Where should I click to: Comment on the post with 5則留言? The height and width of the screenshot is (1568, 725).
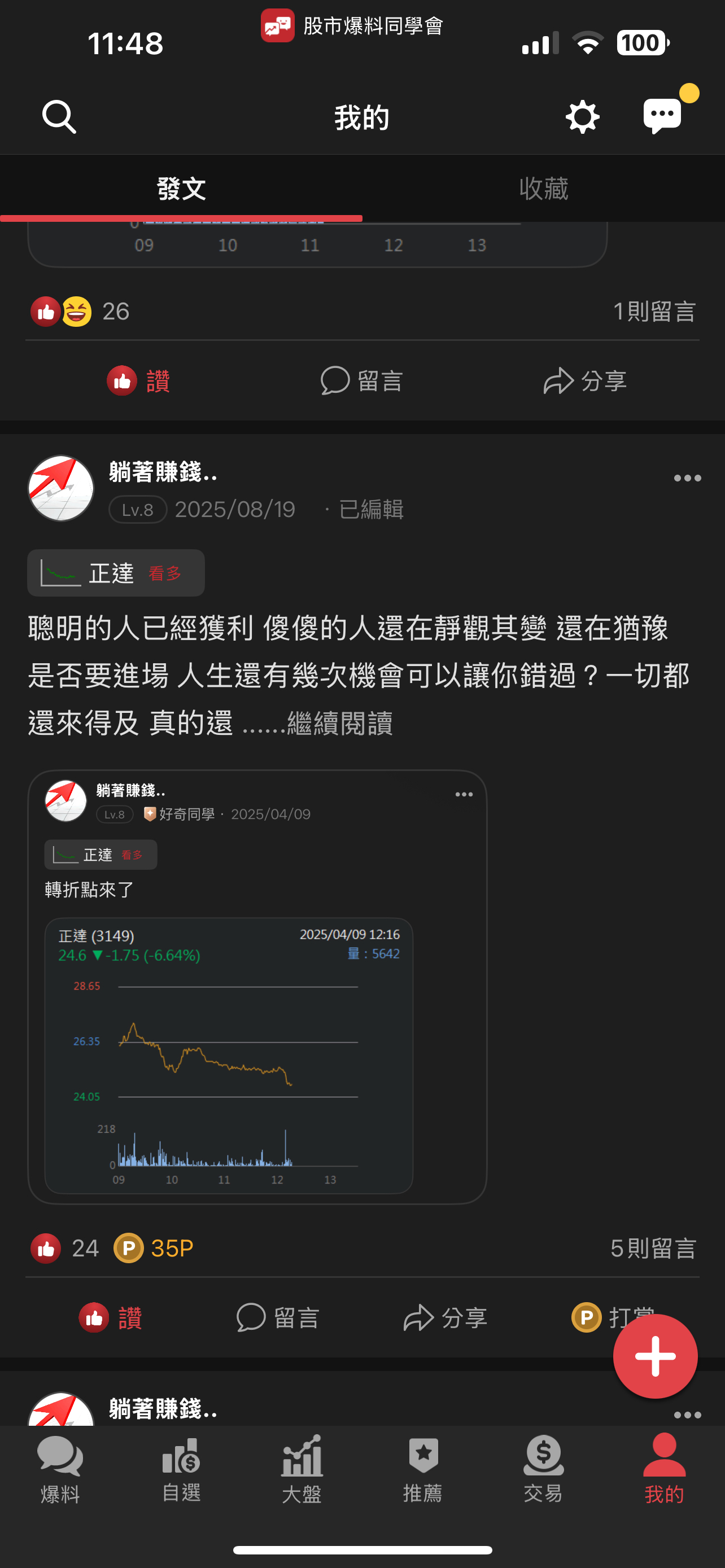pos(278,1318)
